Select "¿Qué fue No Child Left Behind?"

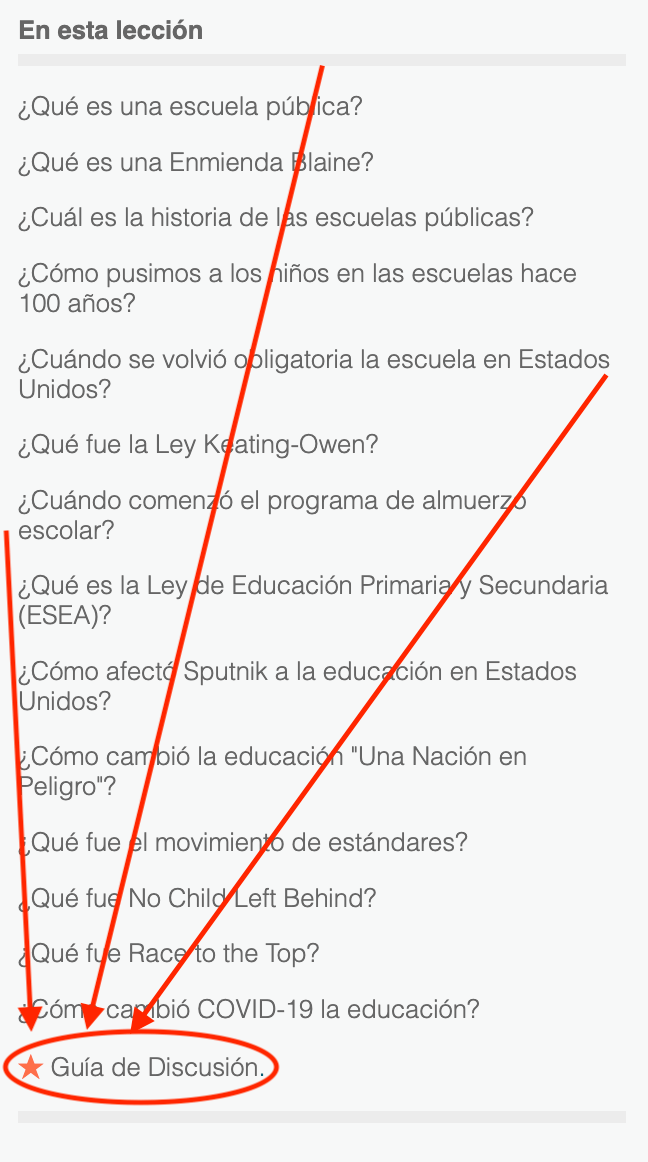click(x=197, y=898)
